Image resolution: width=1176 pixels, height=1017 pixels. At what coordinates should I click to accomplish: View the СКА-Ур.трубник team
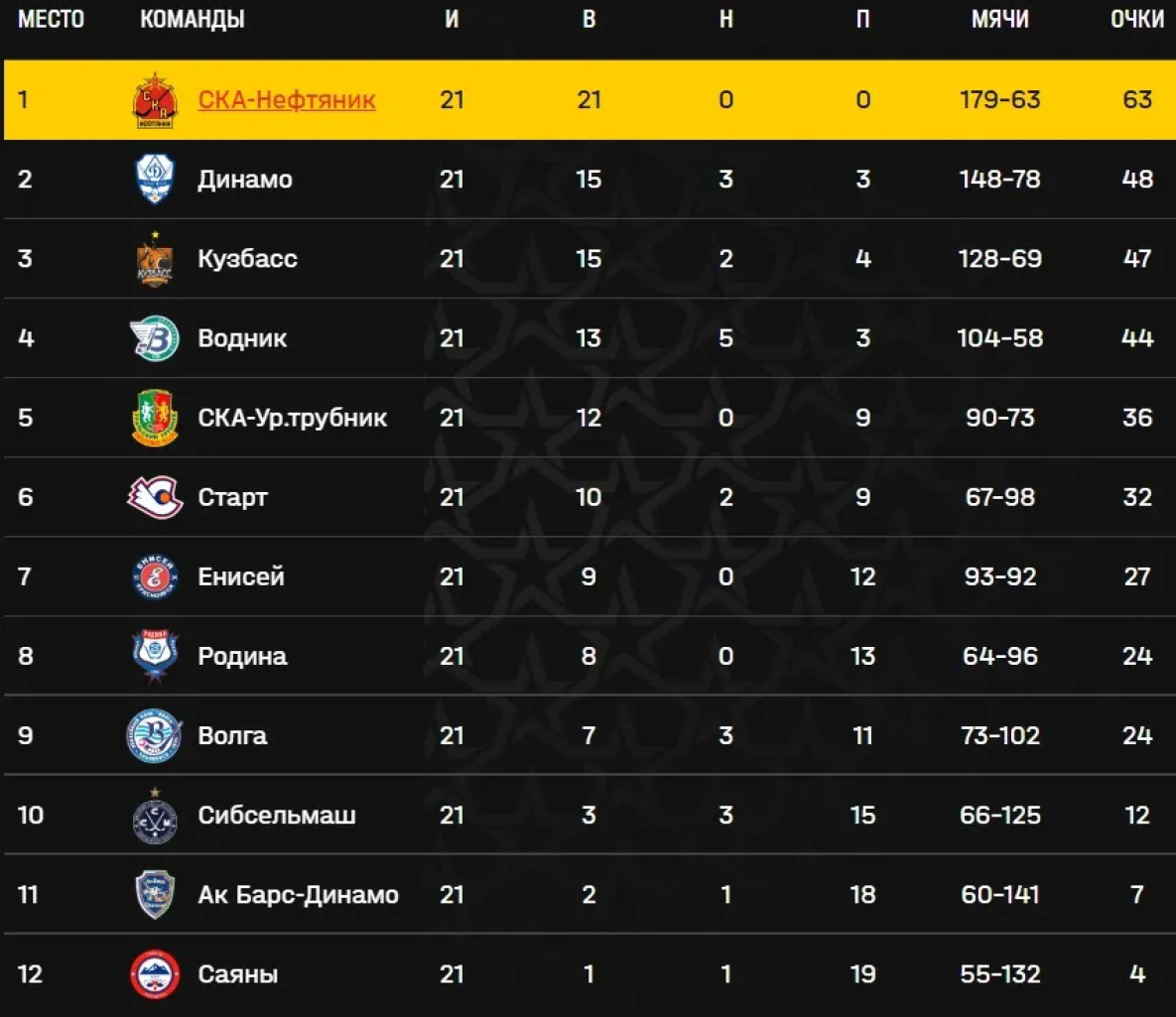click(x=292, y=418)
